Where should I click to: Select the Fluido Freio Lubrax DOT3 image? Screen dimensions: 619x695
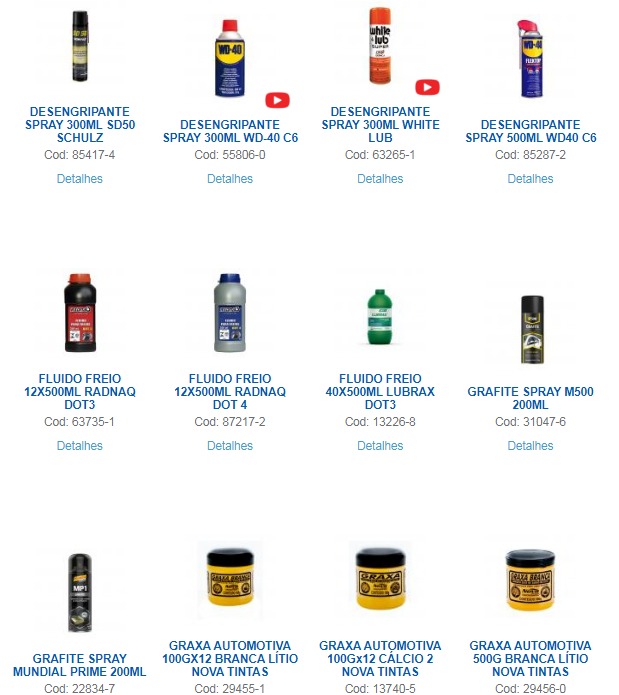coord(380,316)
